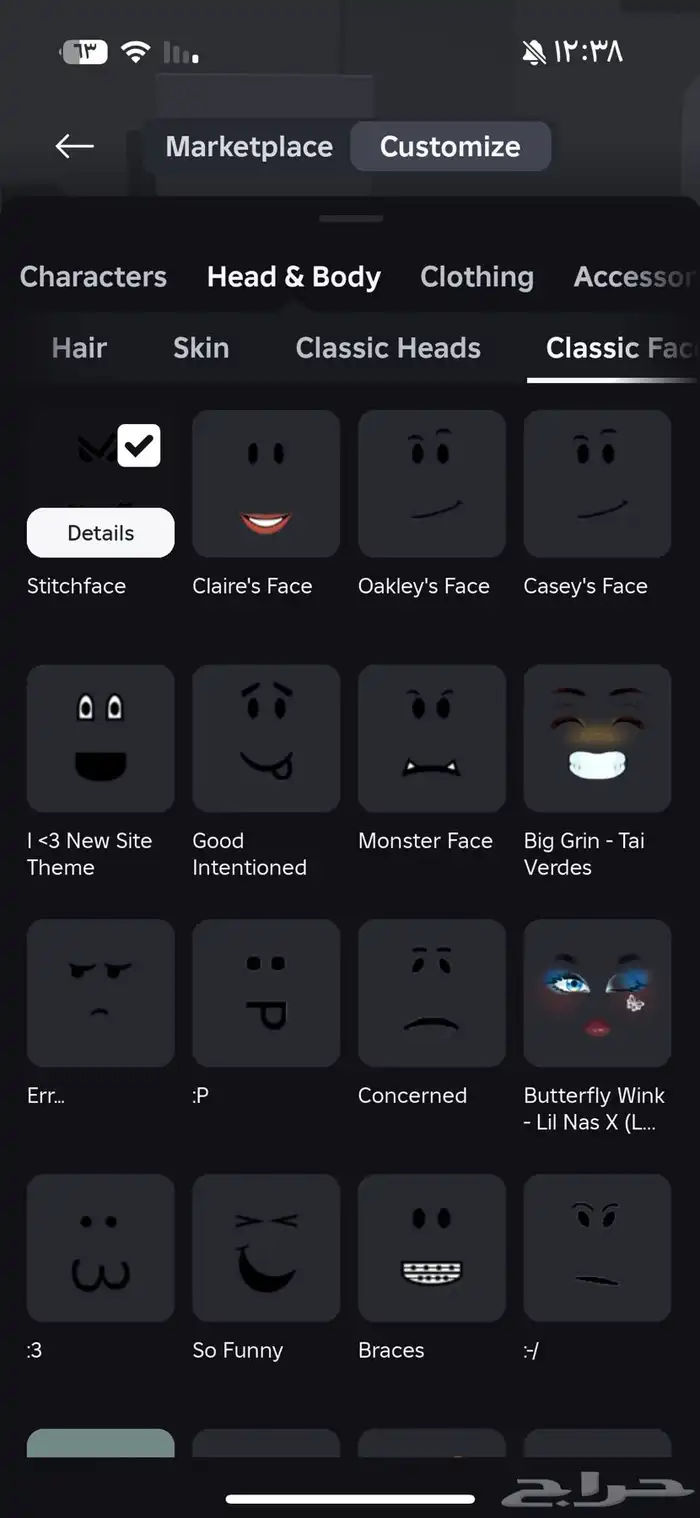Uncheck the Stitchface checkbox

[139, 446]
